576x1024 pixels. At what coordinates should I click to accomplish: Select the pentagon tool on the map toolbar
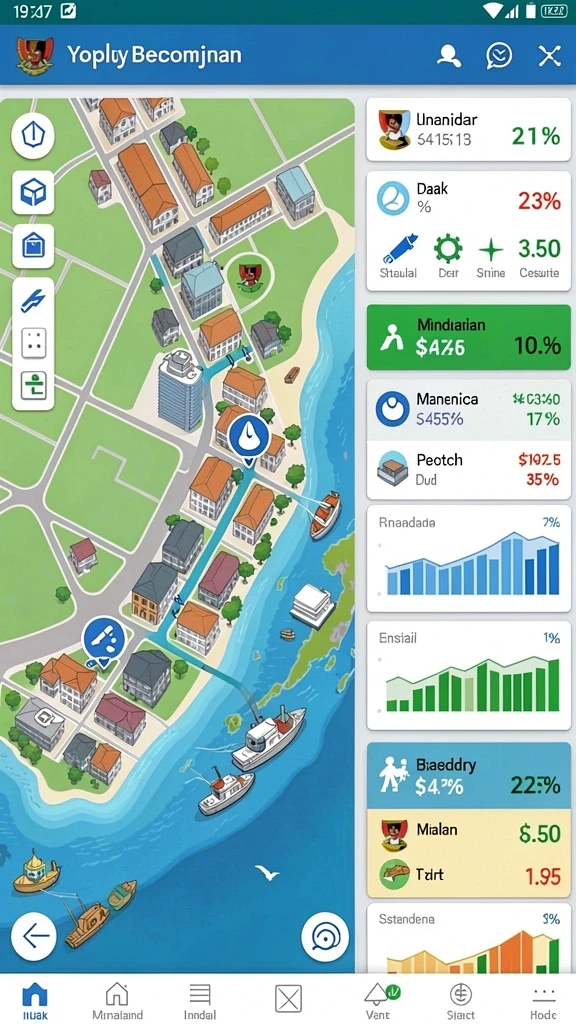click(x=33, y=135)
